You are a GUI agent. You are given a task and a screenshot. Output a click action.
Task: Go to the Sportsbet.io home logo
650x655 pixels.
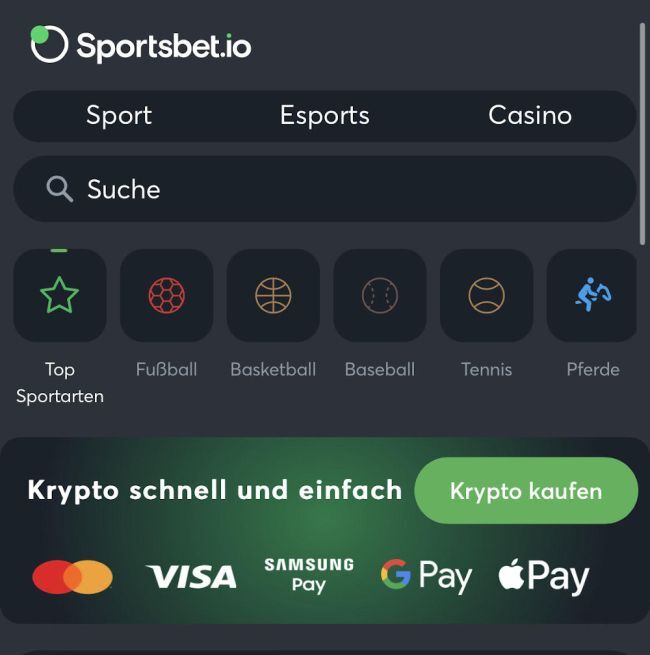[141, 45]
